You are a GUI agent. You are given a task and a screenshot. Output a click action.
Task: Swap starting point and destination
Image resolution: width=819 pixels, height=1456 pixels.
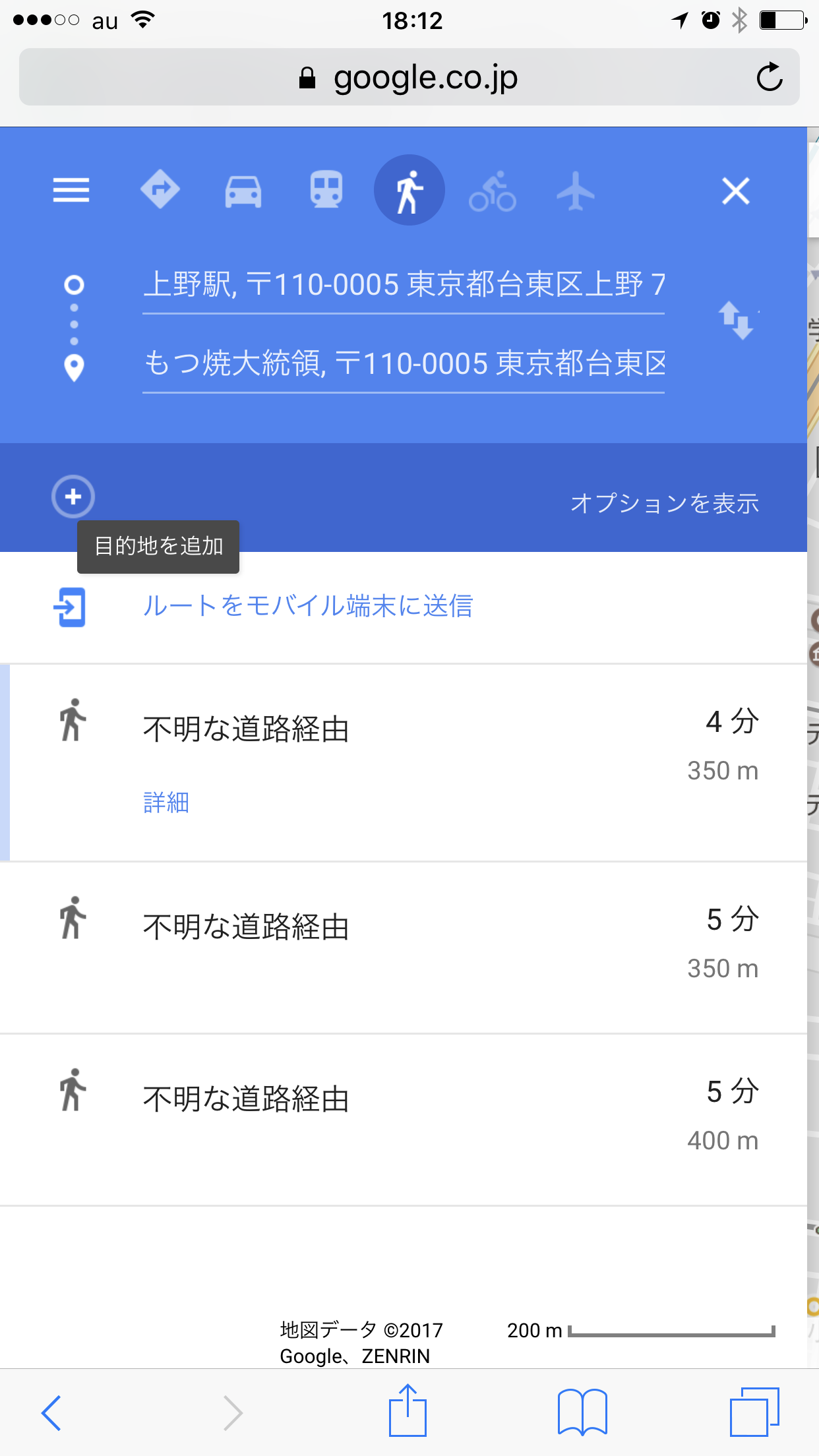[x=737, y=320]
